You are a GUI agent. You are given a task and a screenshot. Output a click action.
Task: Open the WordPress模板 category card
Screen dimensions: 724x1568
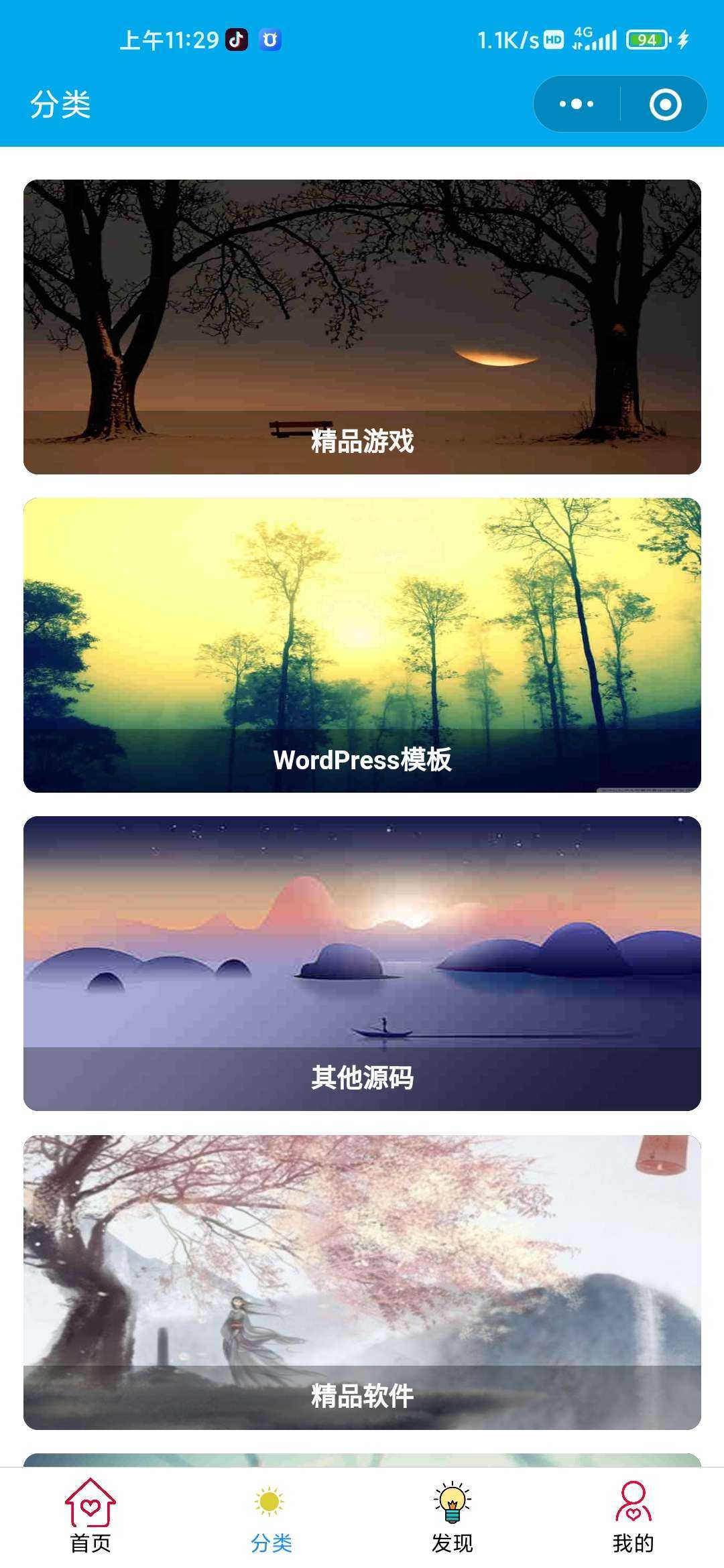362,645
